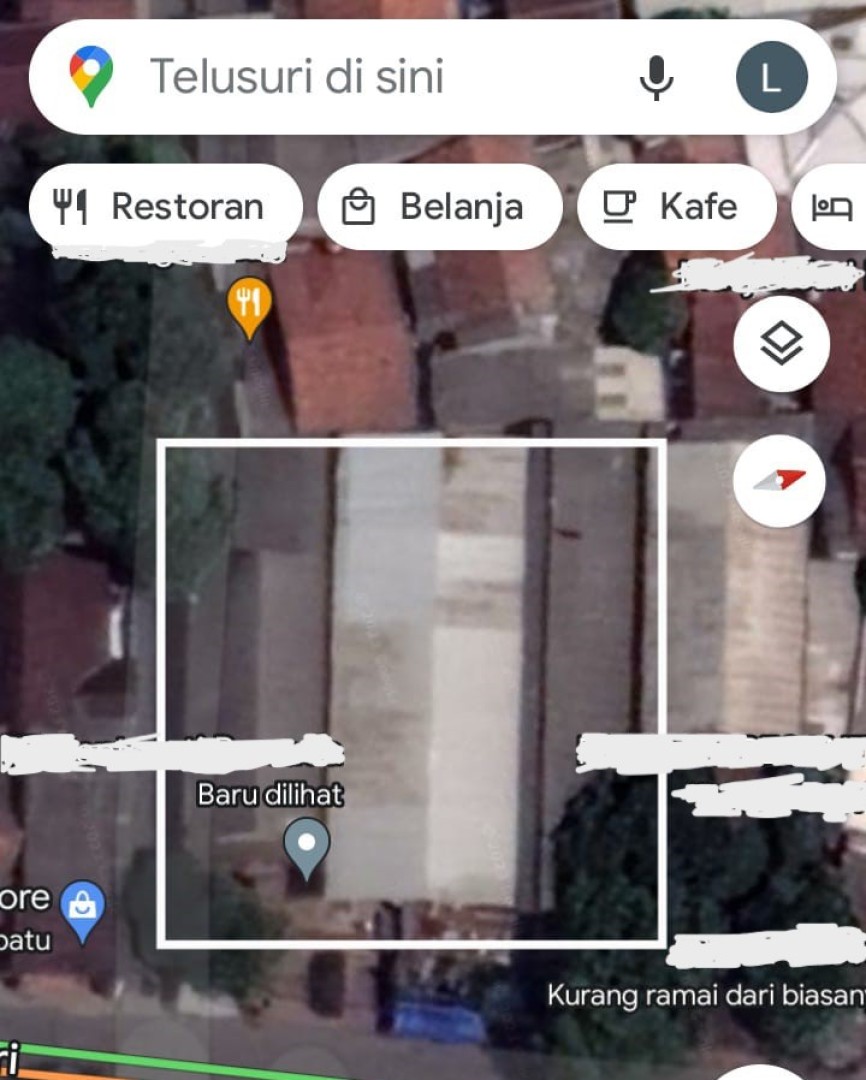Screen dimensions: 866x1080
Task: Select the Belanja filter chip
Action: point(440,207)
